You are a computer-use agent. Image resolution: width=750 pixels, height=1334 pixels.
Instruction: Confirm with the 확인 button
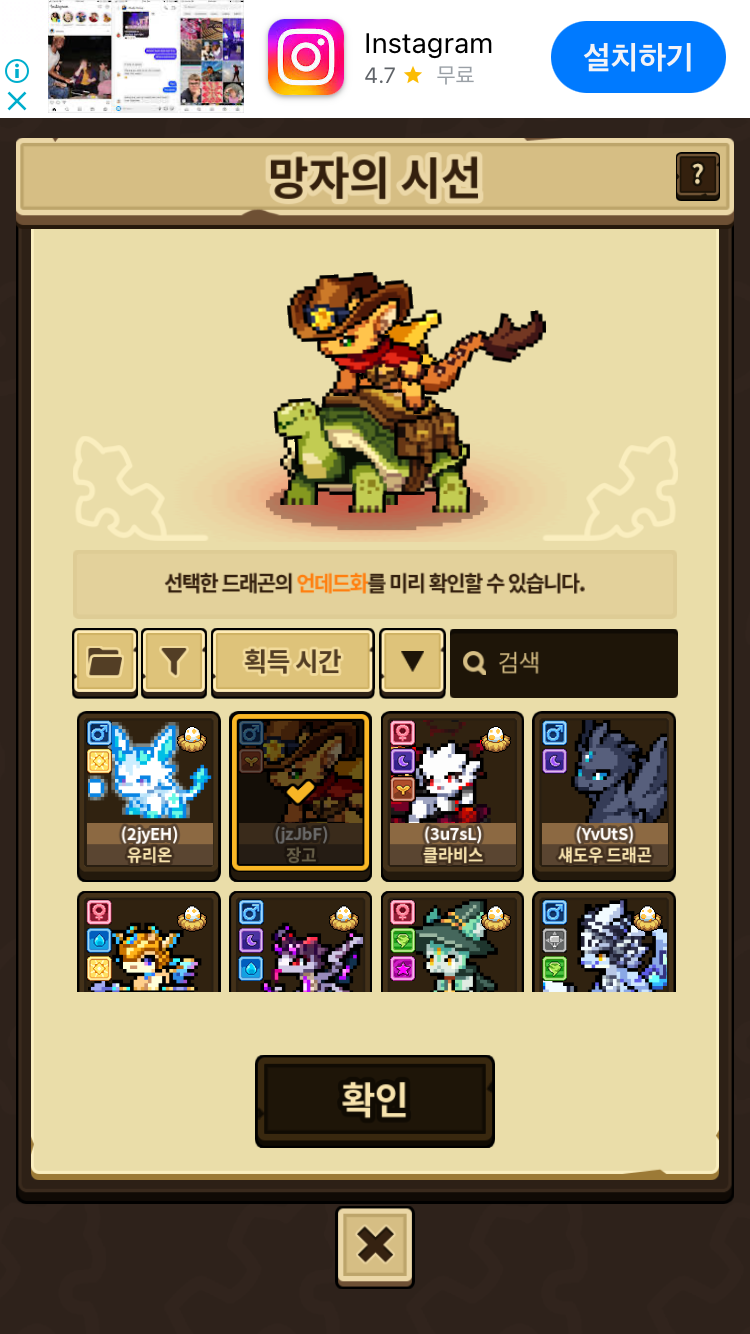(375, 1100)
